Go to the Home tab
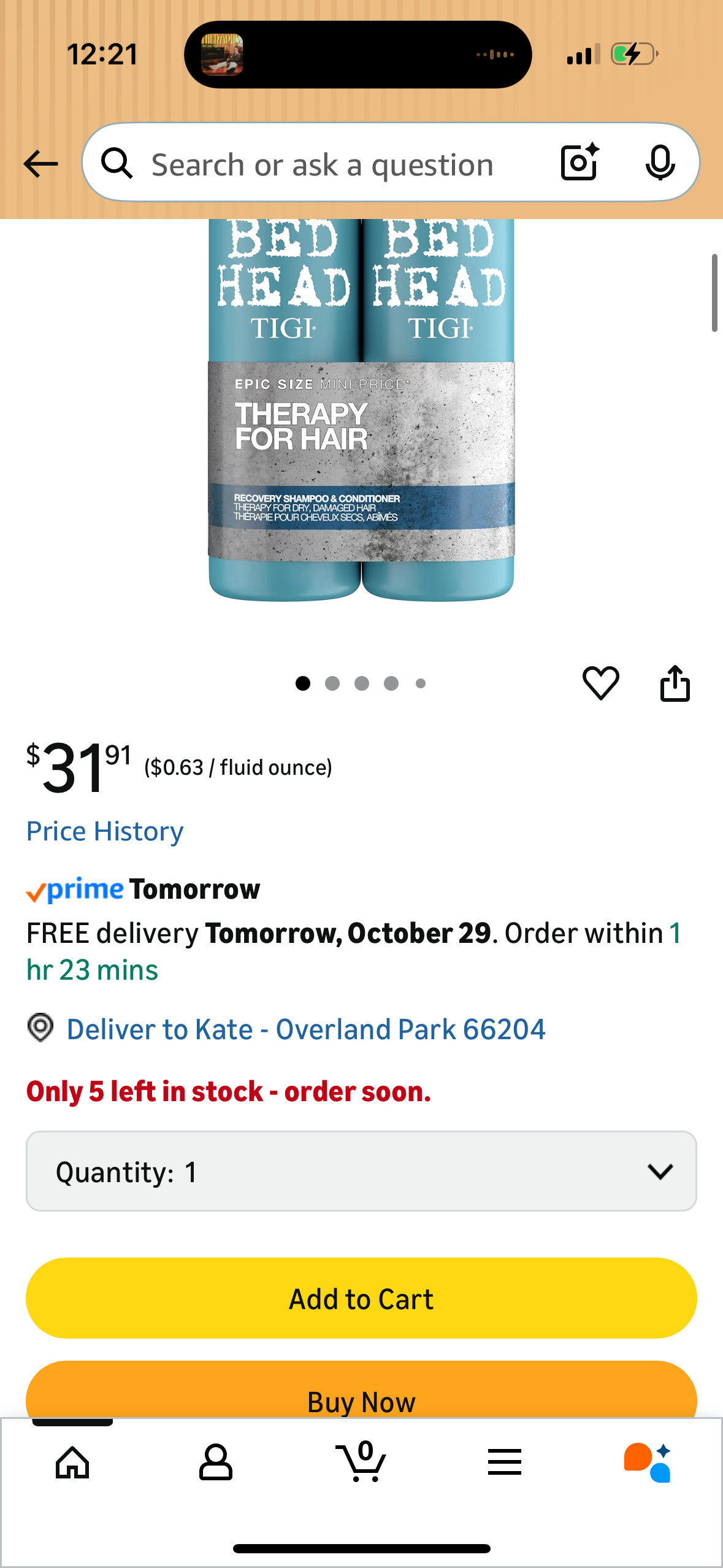 pos(72,1462)
